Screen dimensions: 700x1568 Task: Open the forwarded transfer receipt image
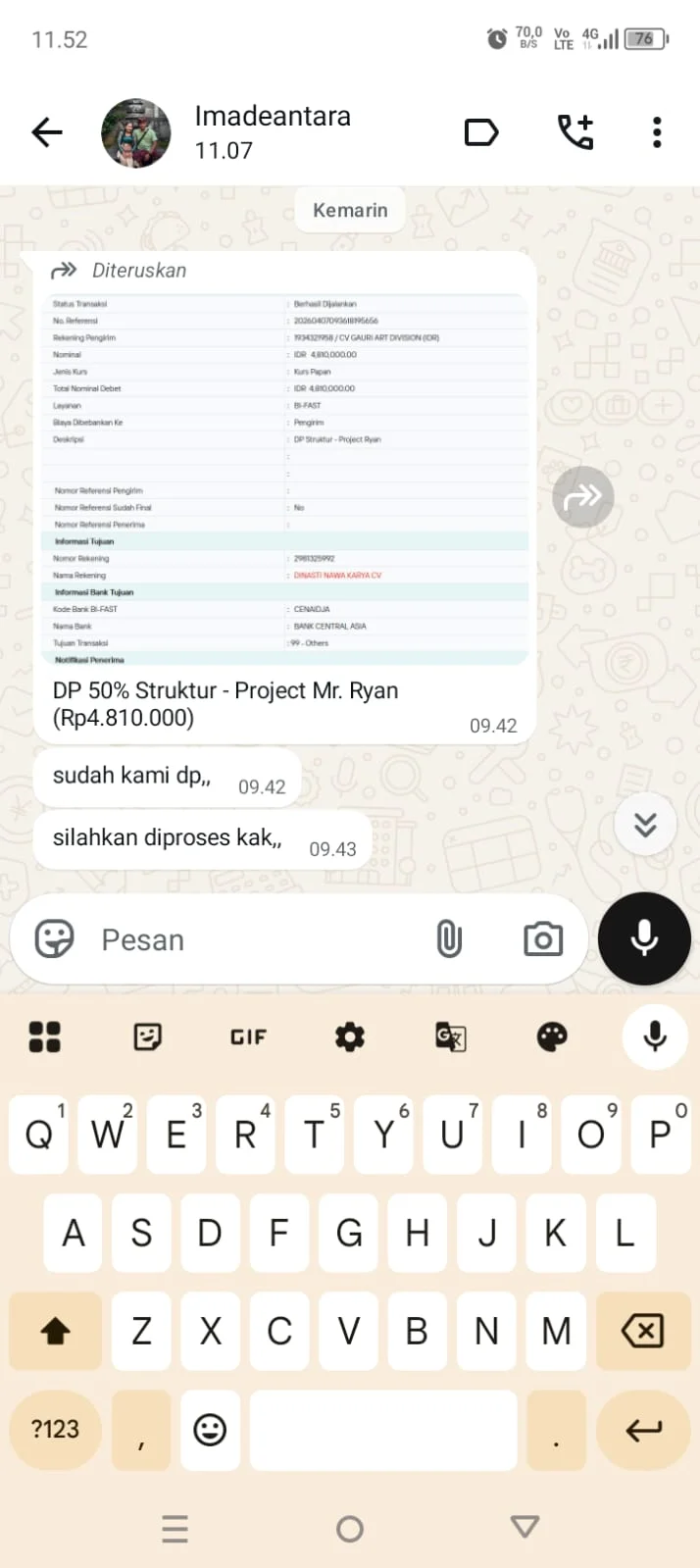click(284, 479)
